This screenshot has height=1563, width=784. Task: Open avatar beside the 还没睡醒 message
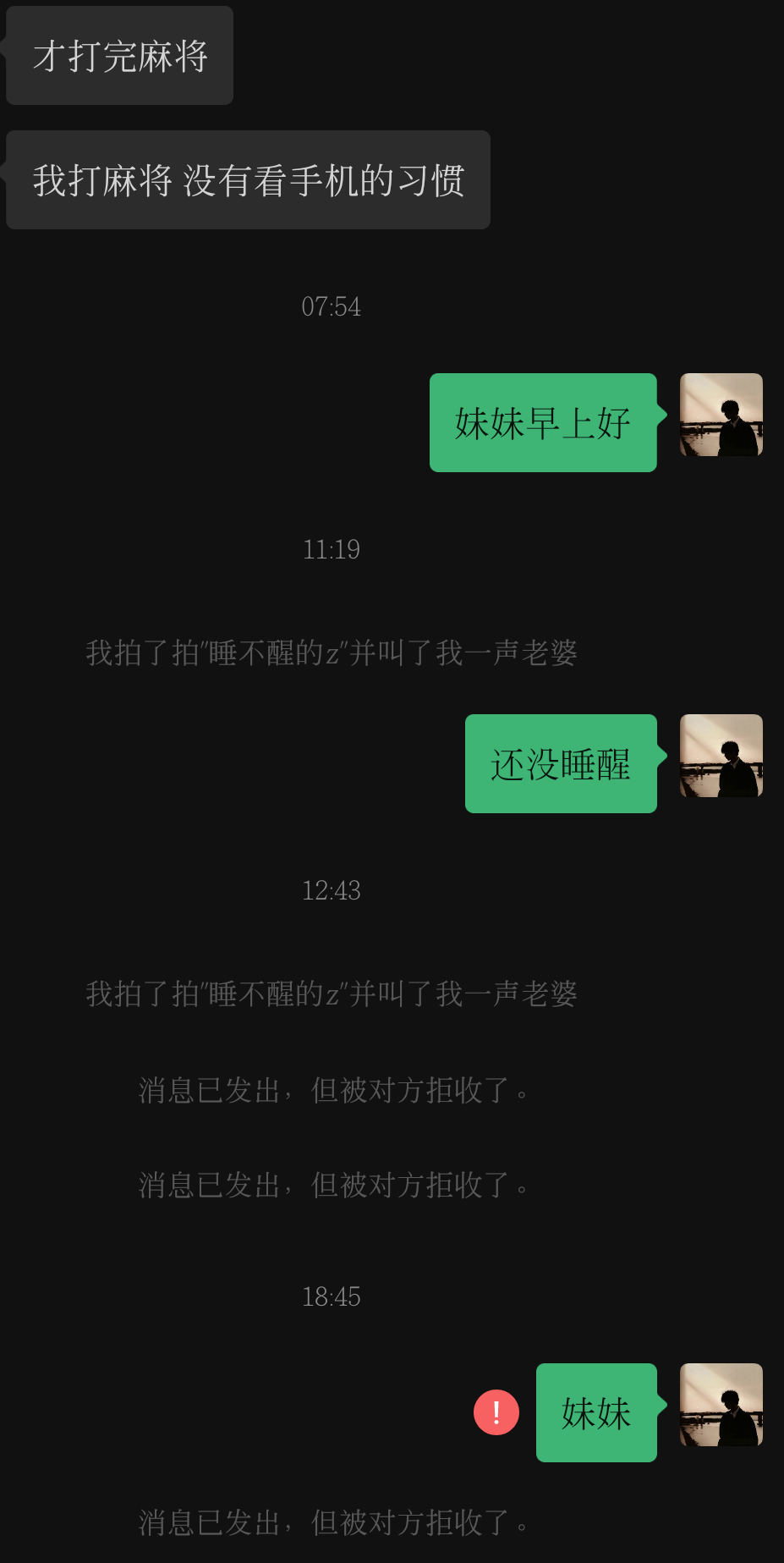(x=721, y=756)
